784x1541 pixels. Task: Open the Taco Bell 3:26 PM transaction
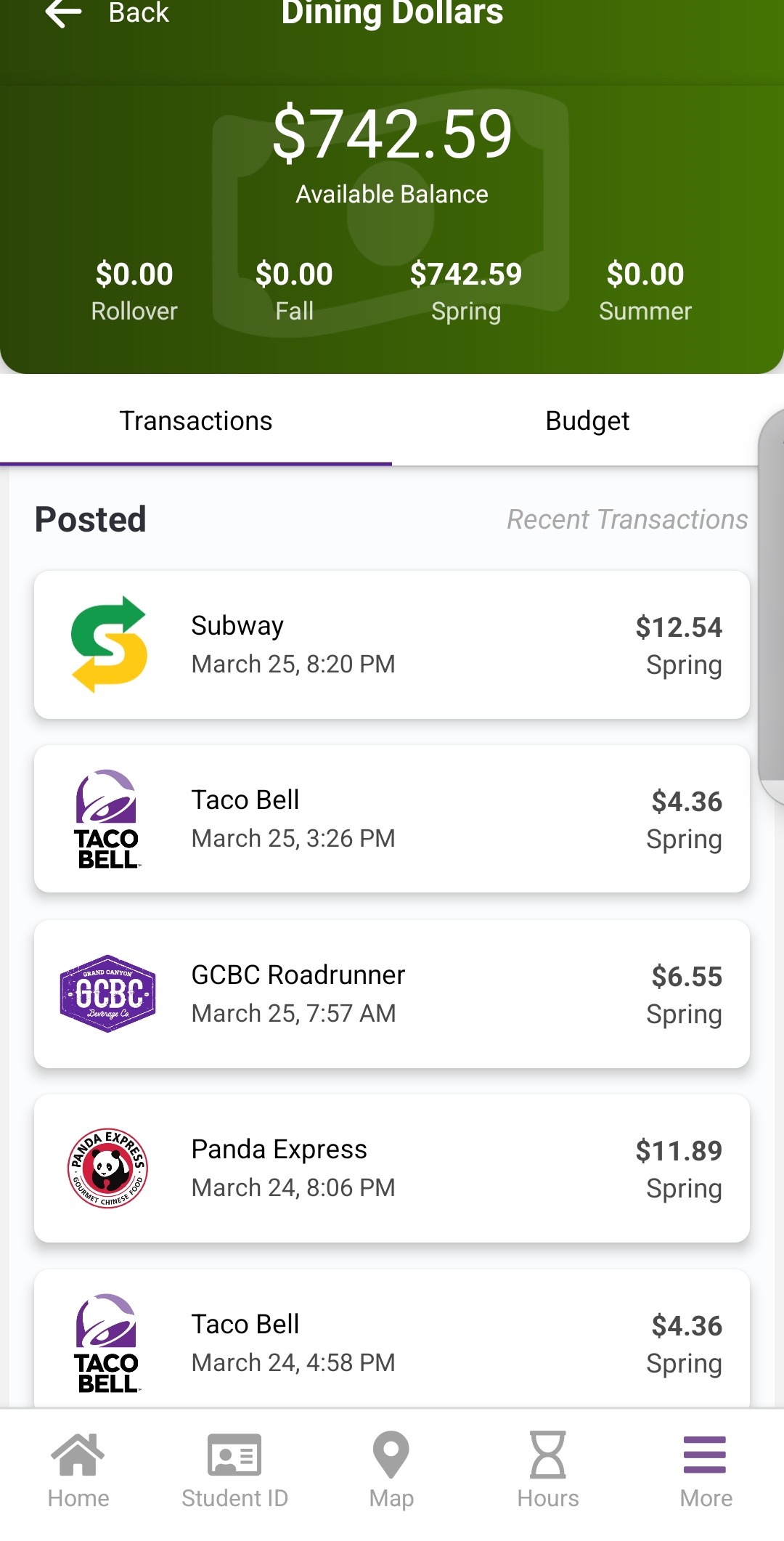[392, 819]
